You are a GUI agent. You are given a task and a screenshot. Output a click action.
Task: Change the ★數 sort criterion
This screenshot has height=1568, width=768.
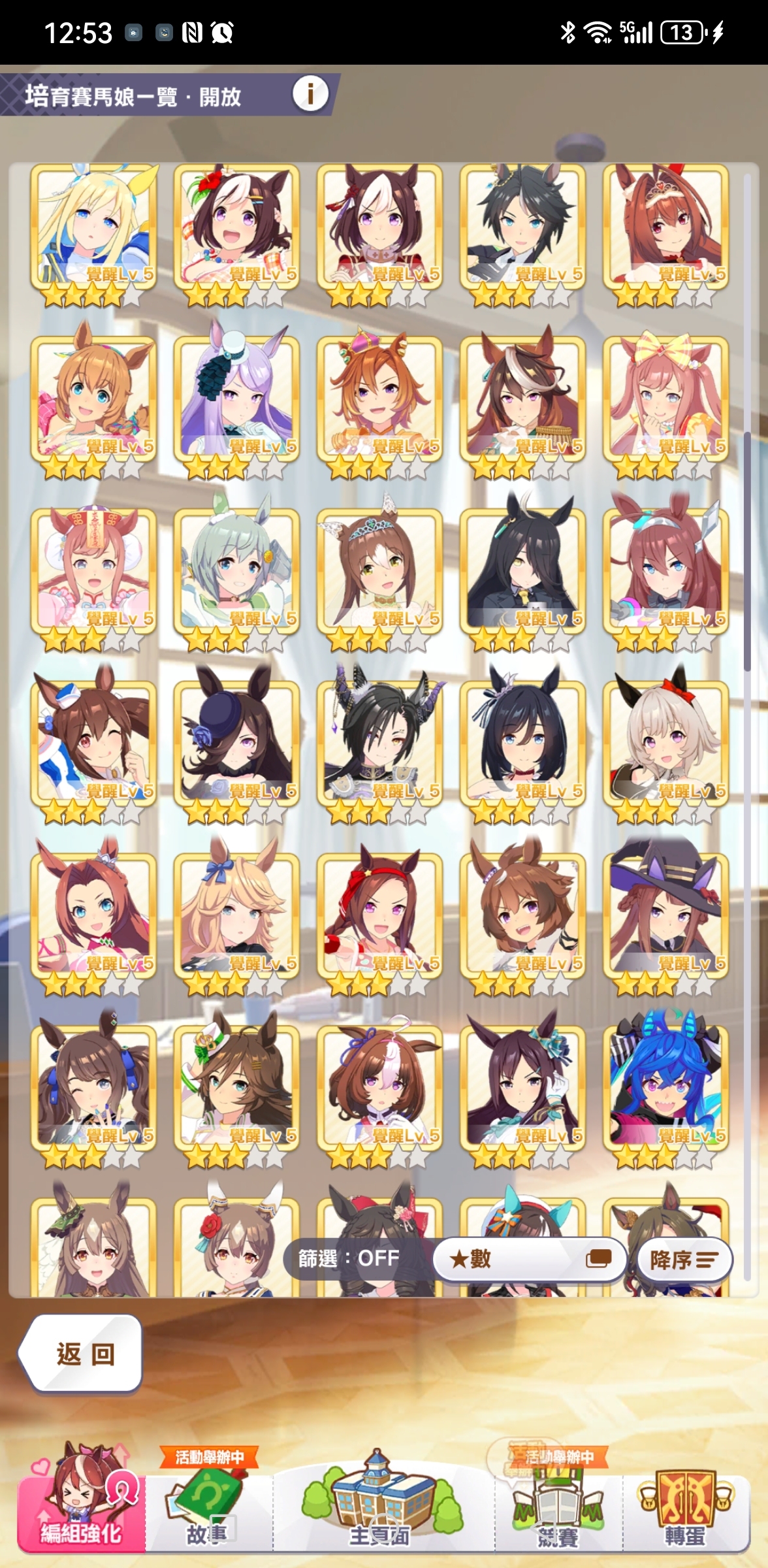click(529, 1258)
